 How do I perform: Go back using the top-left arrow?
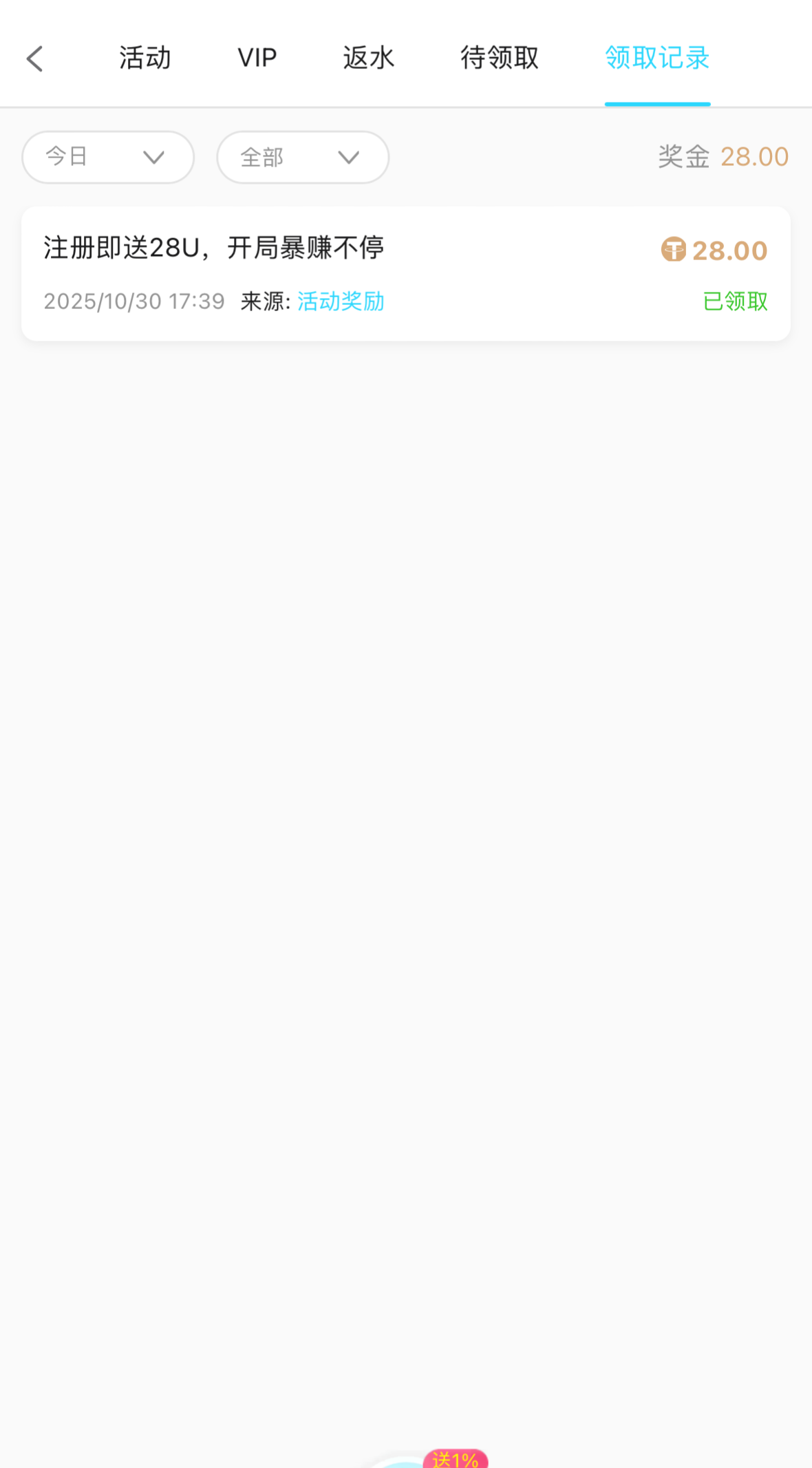point(35,58)
